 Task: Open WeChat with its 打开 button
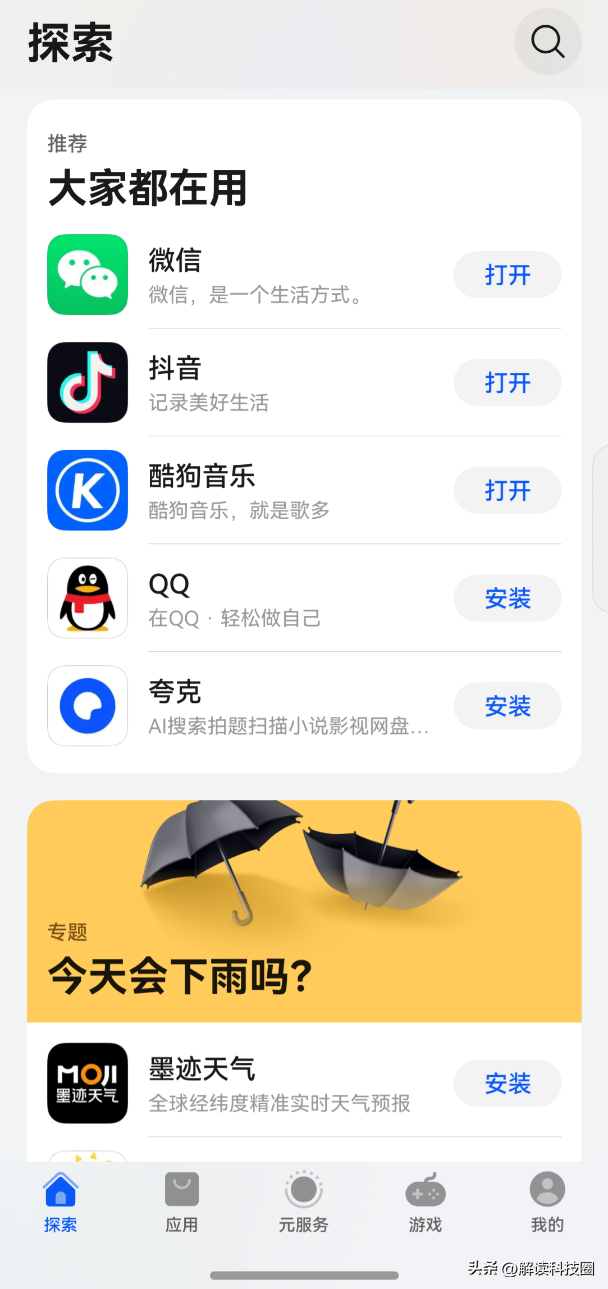click(x=507, y=275)
